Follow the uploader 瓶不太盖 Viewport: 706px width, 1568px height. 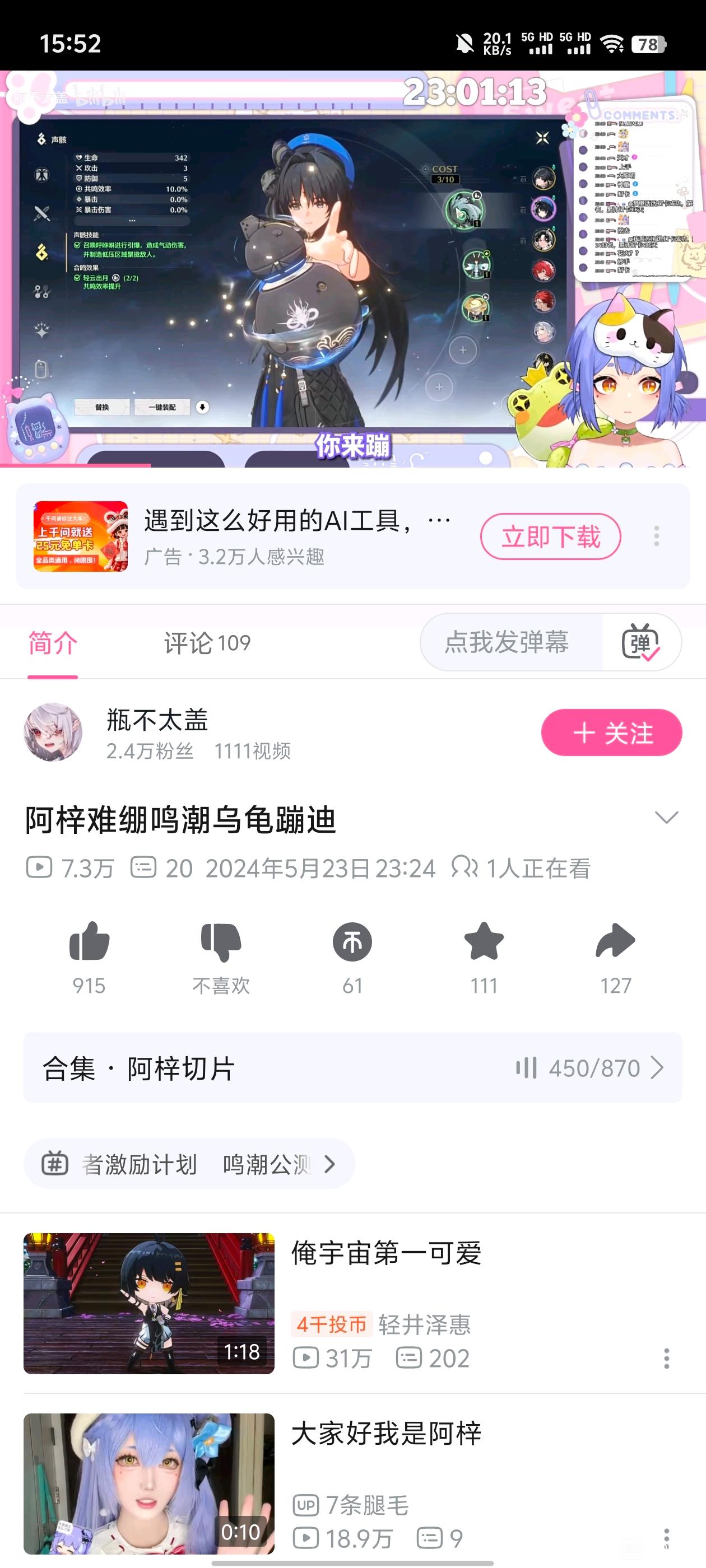pyautogui.click(x=611, y=732)
